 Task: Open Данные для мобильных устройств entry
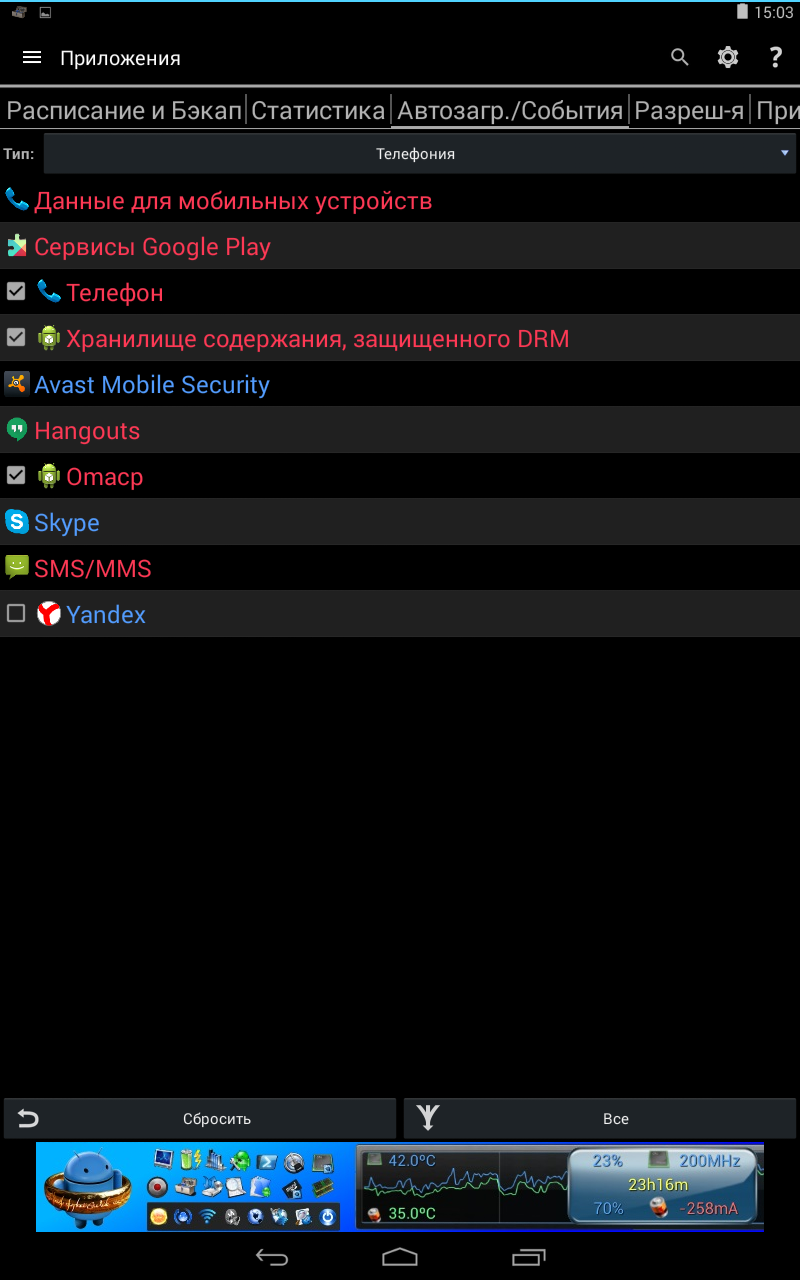point(233,201)
